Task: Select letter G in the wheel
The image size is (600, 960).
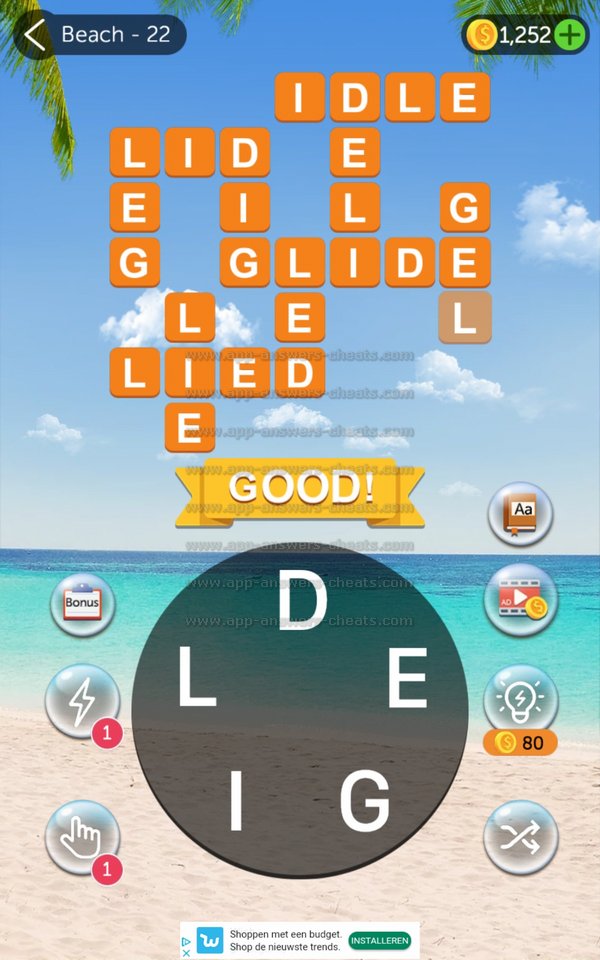Action: pyautogui.click(x=364, y=802)
